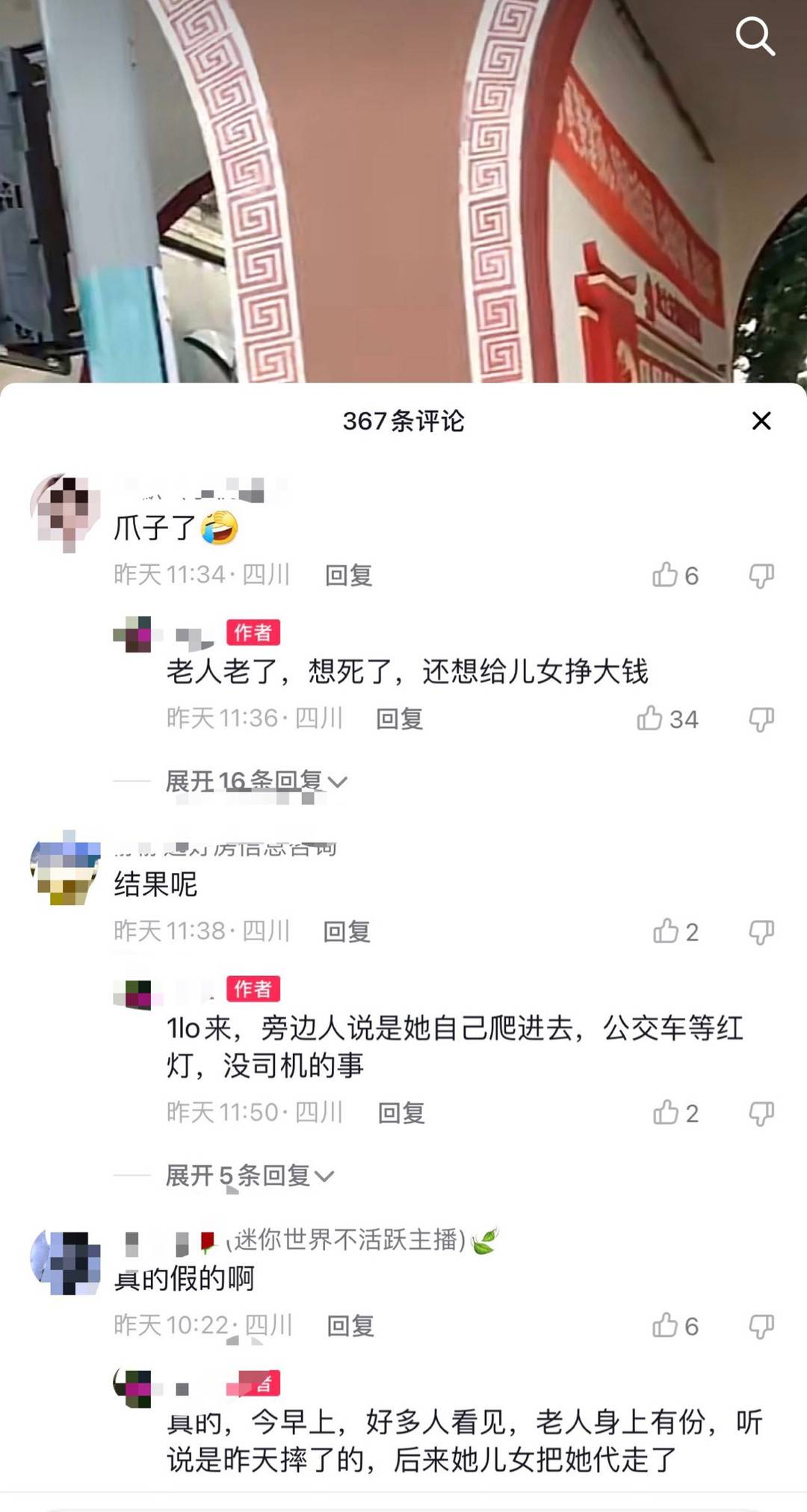The image size is (807, 1512).
Task: Dislike the comment 真的假的啊
Action: 761,1327
